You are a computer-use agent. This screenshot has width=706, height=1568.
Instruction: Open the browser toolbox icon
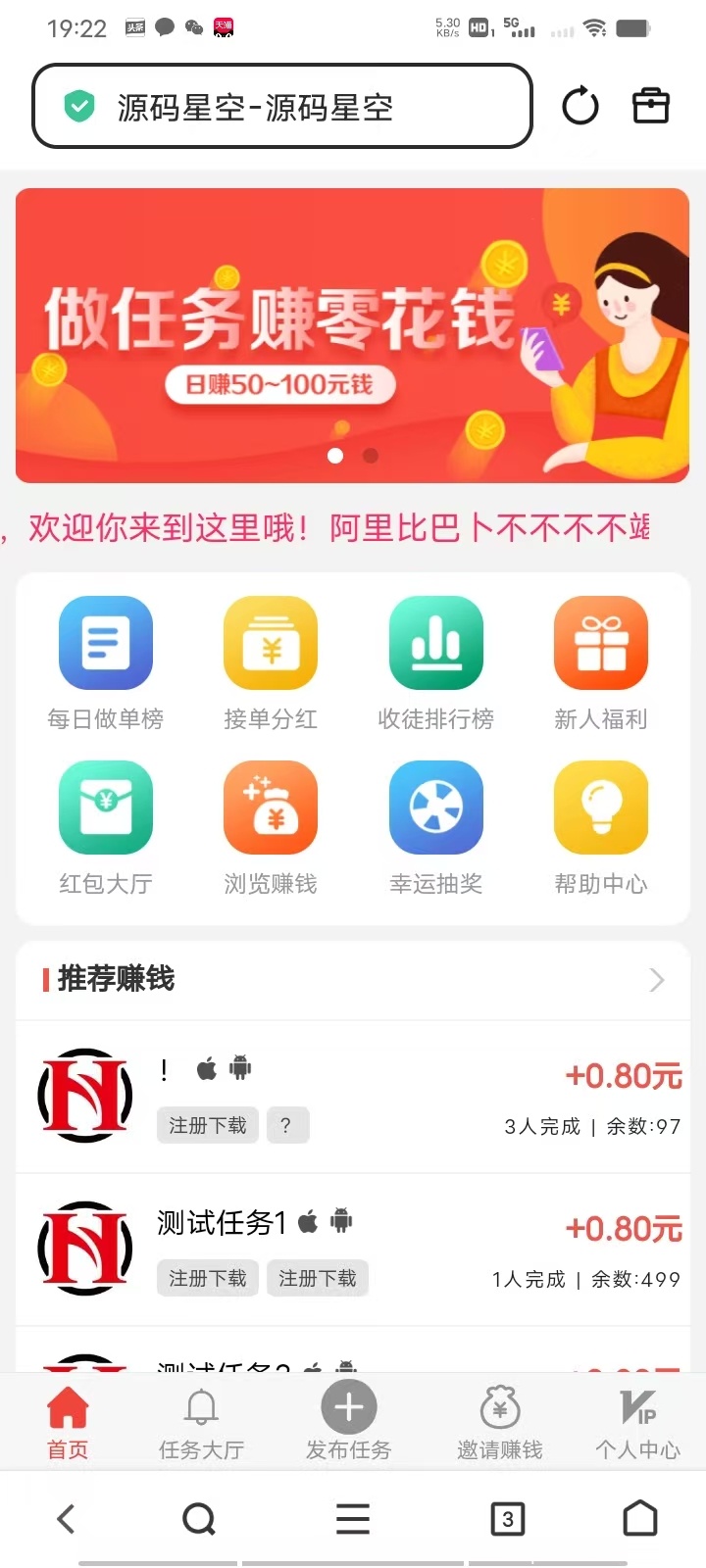650,106
